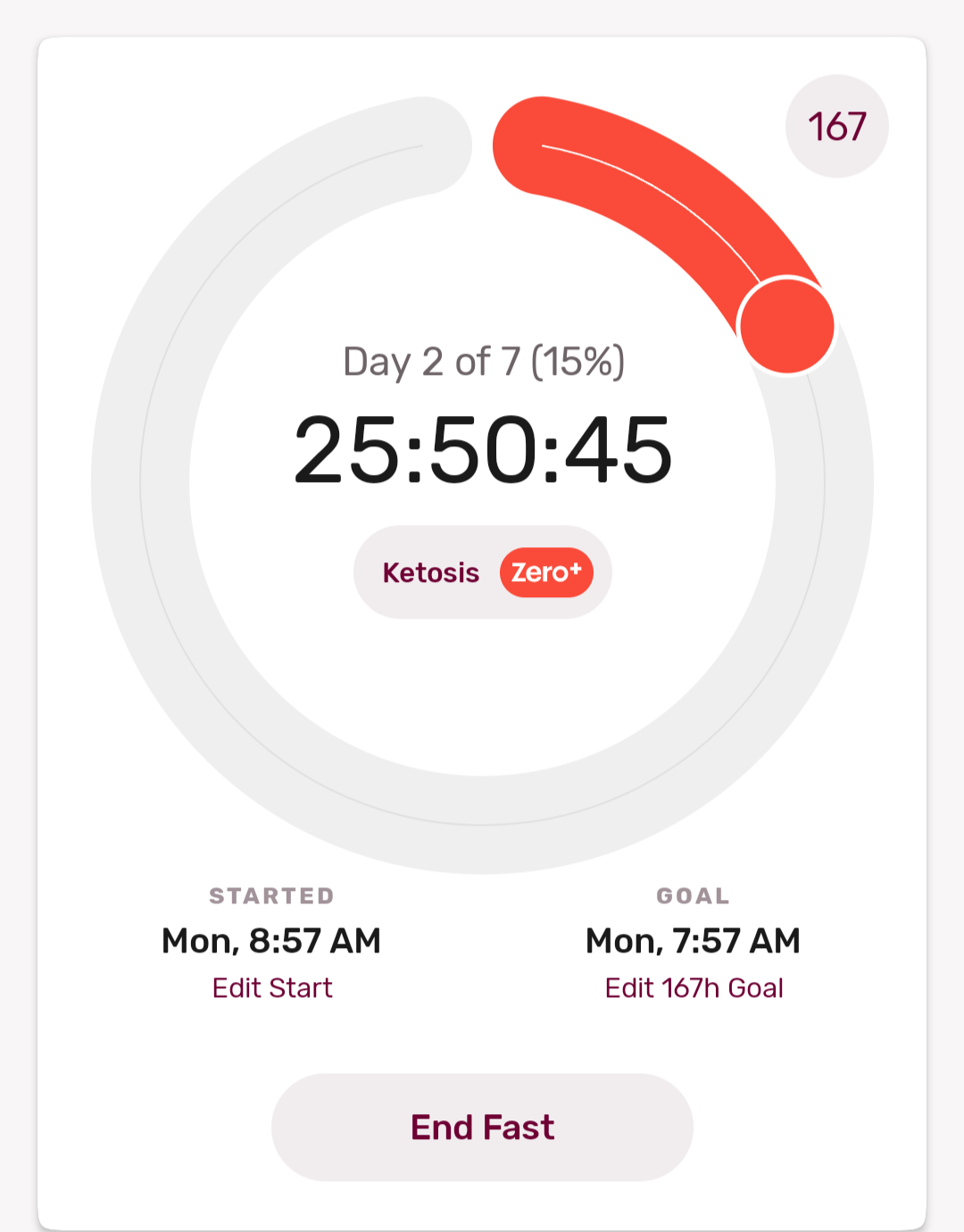Open the Ketosis Zero+ chip

point(483,572)
